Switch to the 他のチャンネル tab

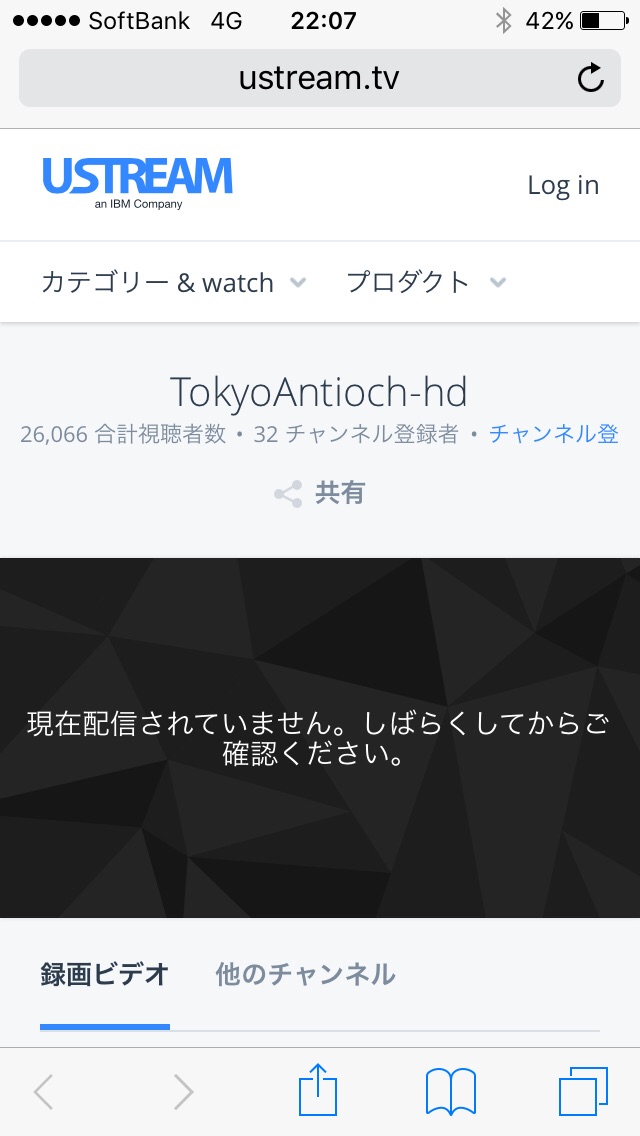pyautogui.click(x=305, y=974)
